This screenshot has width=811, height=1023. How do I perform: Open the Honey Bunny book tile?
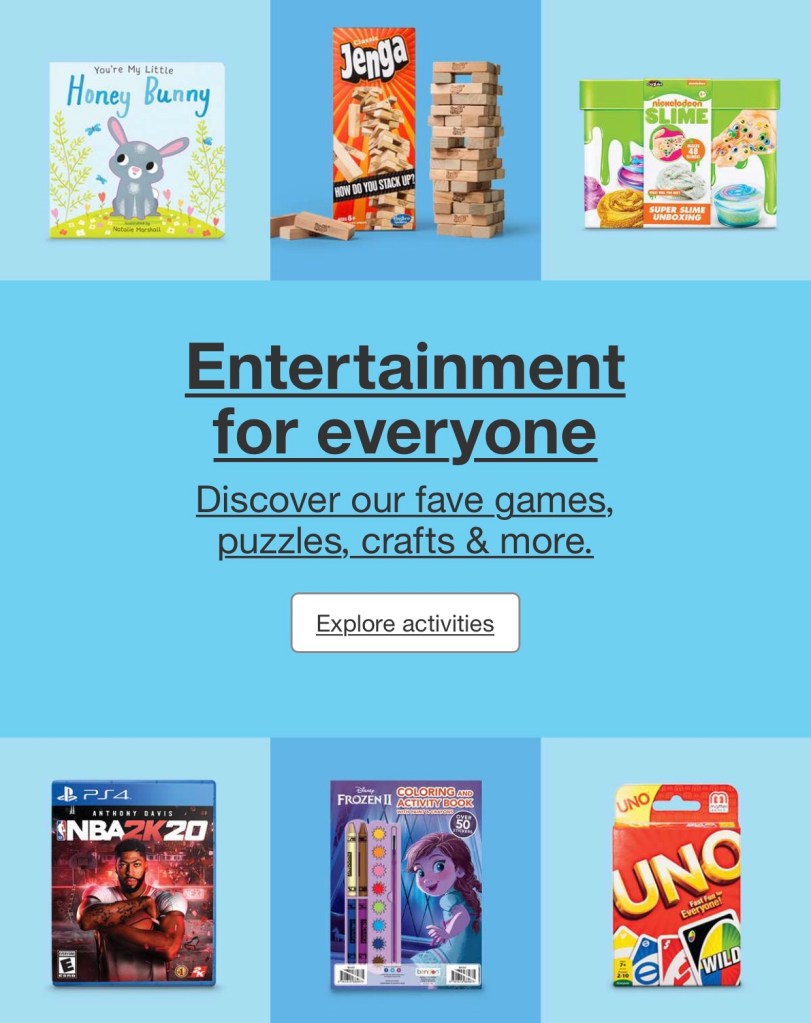(136, 150)
